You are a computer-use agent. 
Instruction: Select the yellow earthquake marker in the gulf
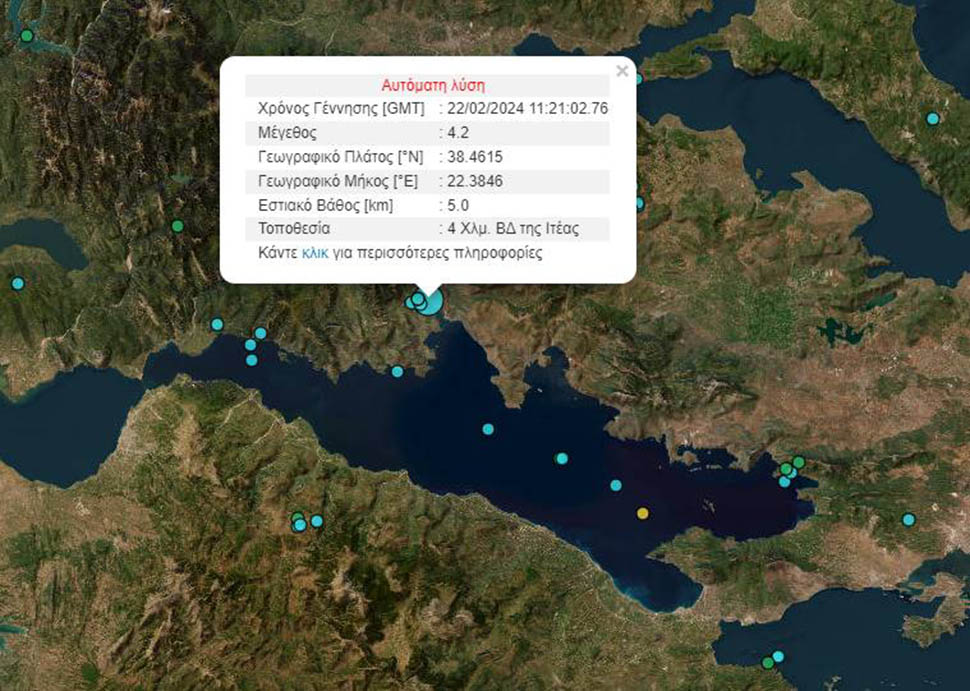click(643, 514)
